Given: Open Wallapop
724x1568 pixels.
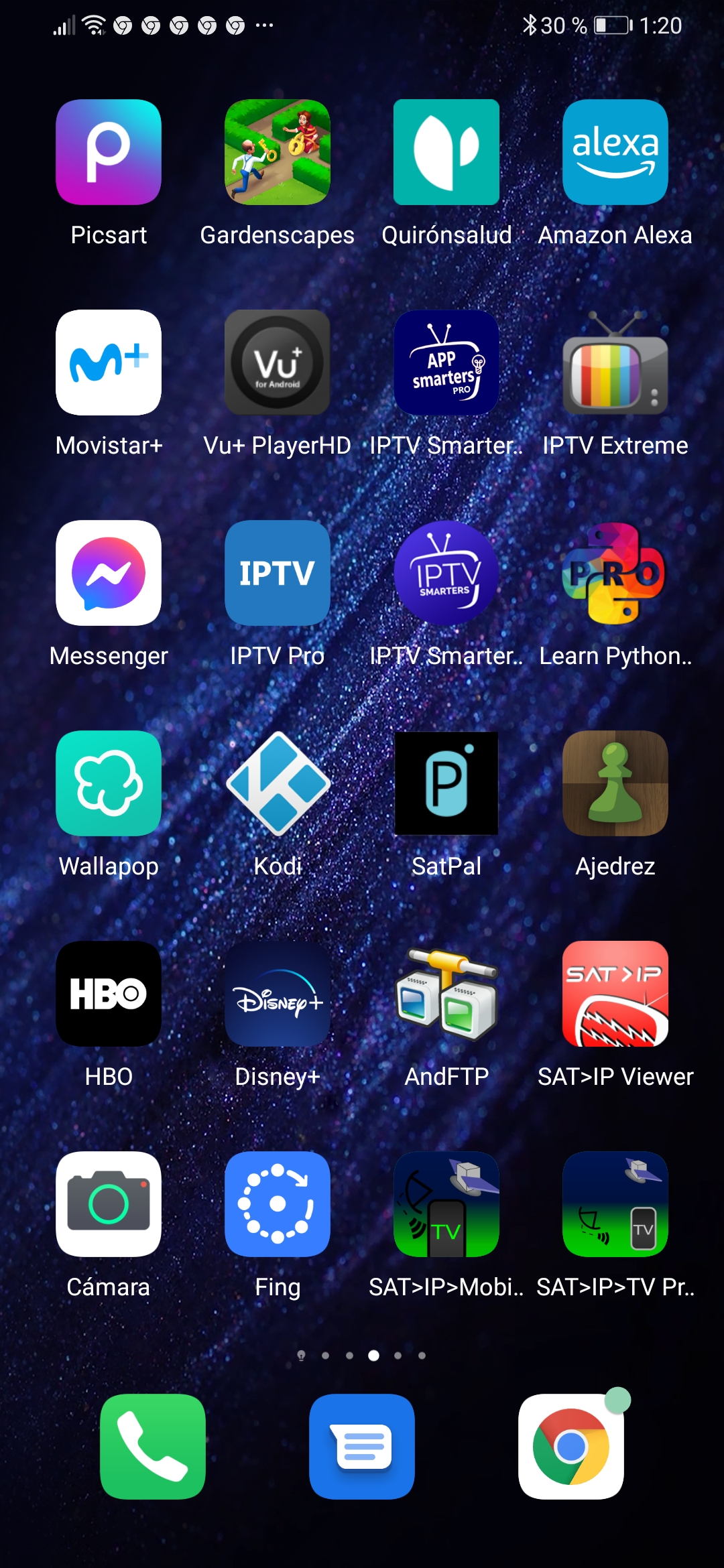Looking at the screenshot, I should pyautogui.click(x=109, y=783).
